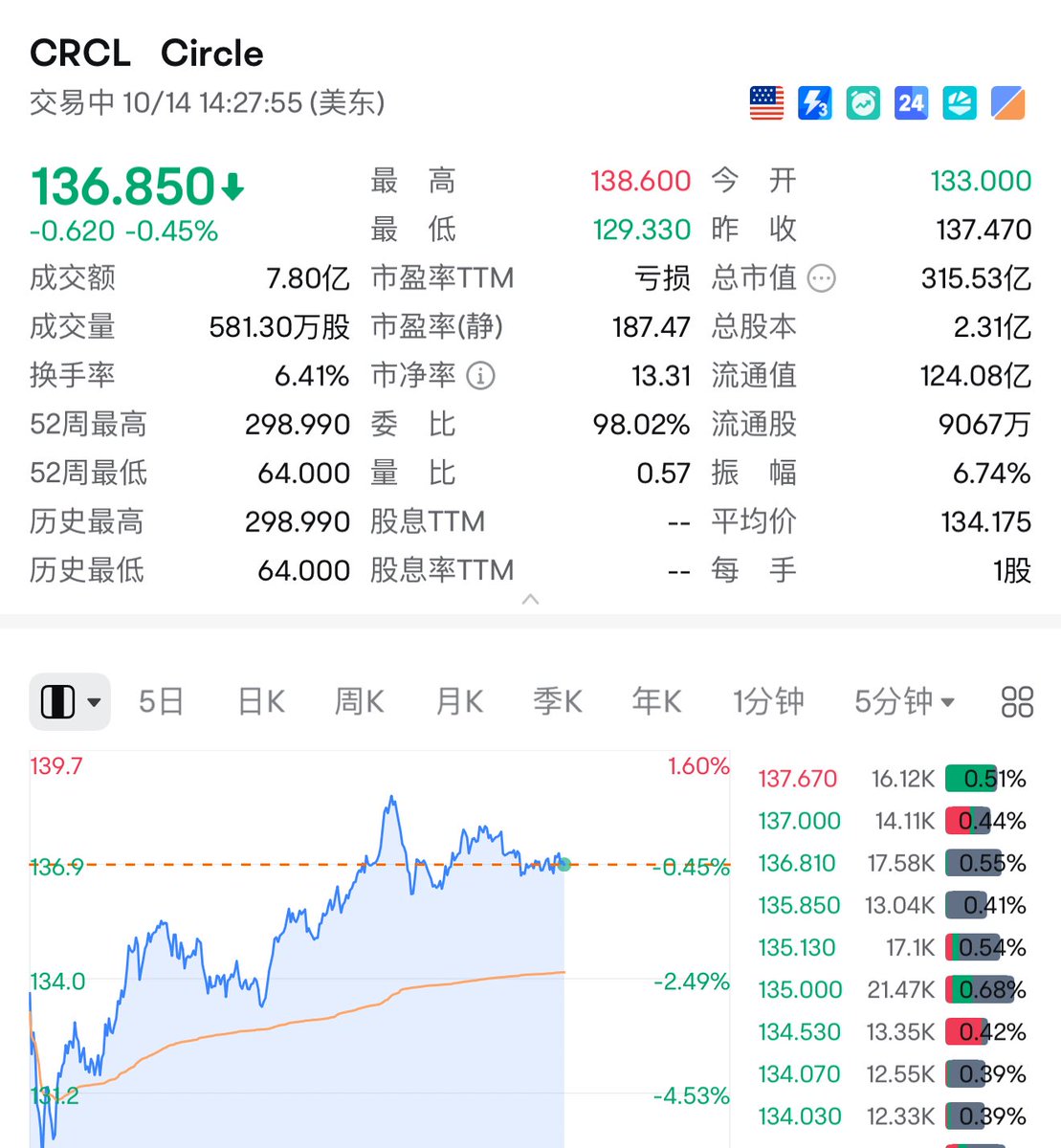Show the 日K daily candlestick chart
The height and width of the screenshot is (1148, 1061).
click(x=261, y=701)
